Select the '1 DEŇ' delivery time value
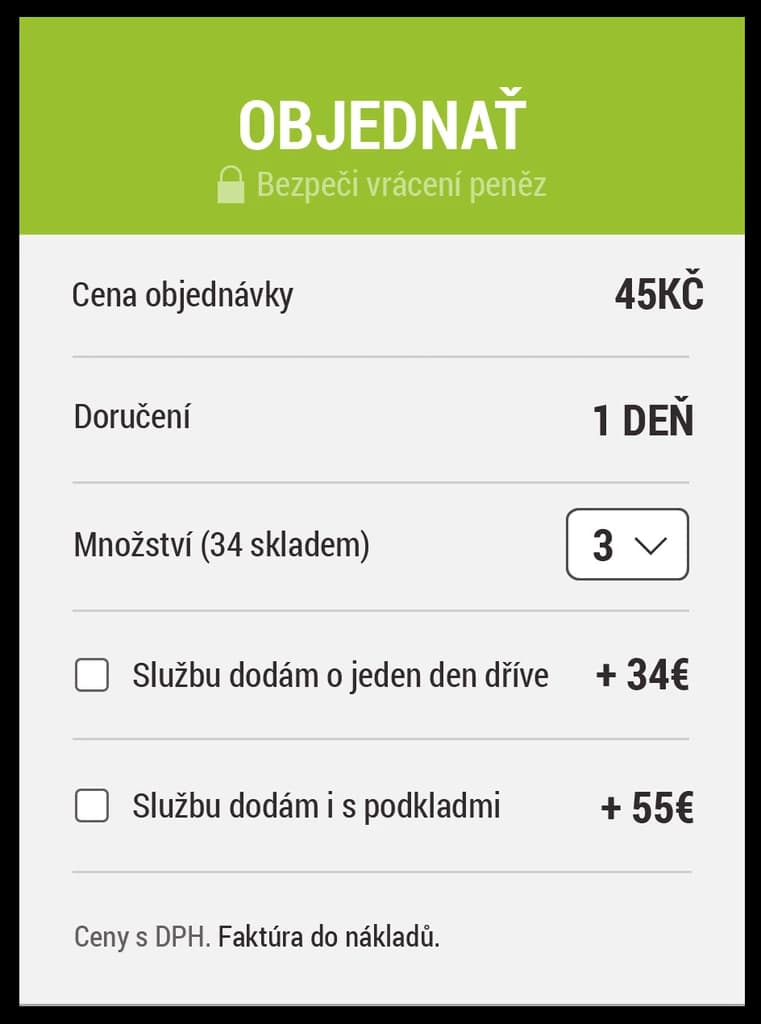The width and height of the screenshot is (761, 1024). 645,419
